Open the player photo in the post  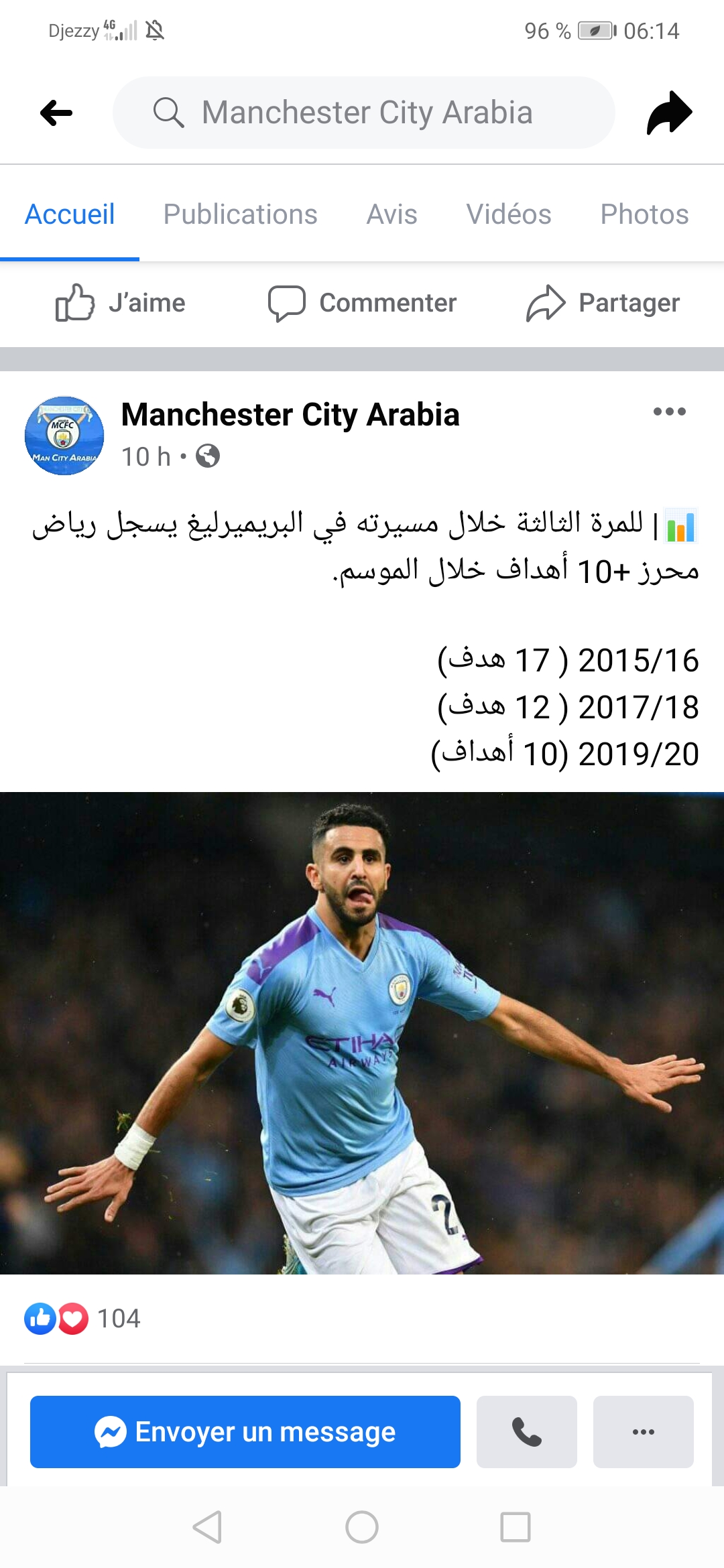(362, 1032)
